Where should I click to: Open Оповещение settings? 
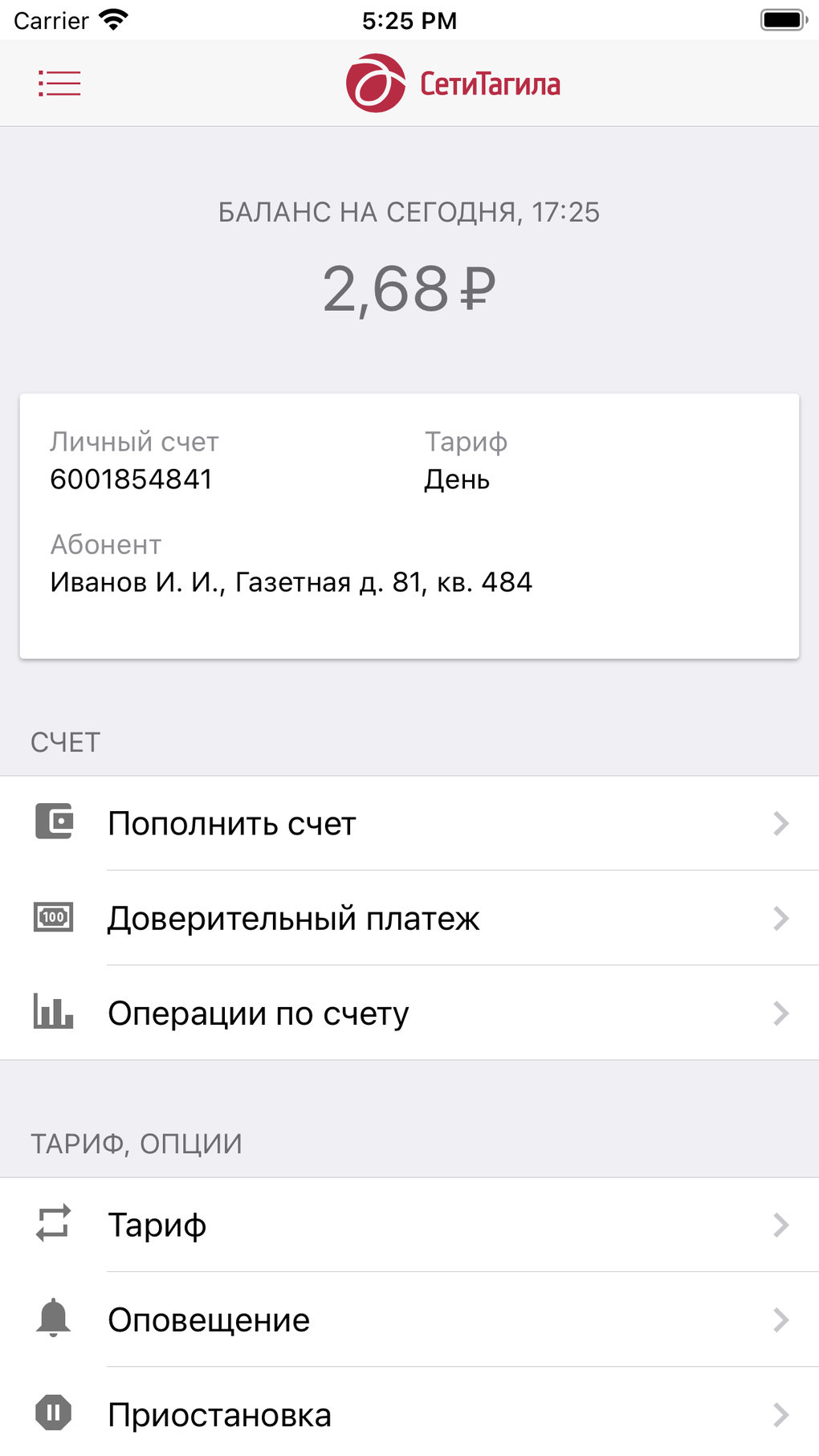tap(209, 1319)
